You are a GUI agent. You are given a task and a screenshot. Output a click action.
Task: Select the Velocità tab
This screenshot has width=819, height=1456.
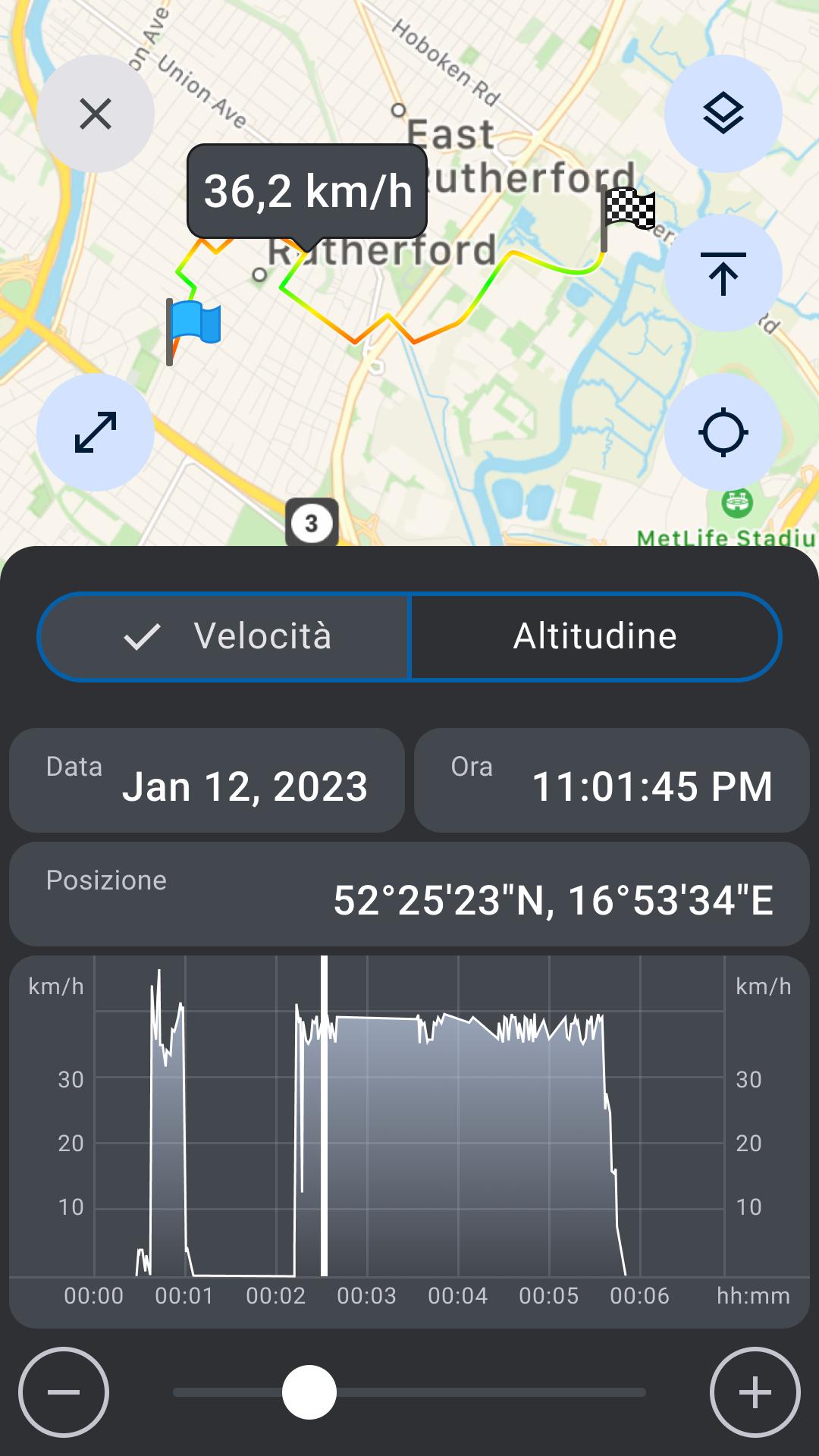pos(224,636)
